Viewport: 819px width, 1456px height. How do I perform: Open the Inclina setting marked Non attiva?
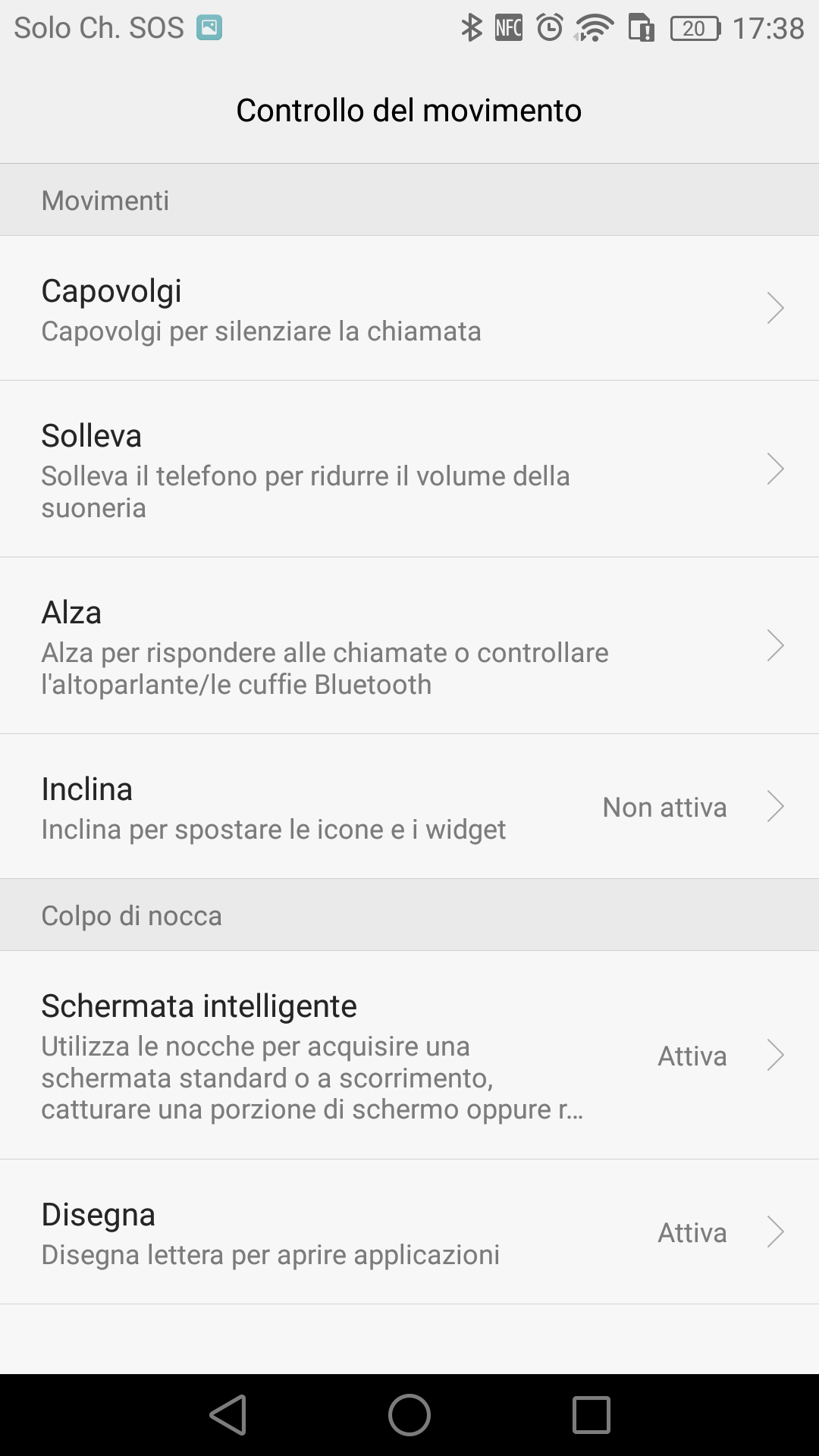click(409, 807)
